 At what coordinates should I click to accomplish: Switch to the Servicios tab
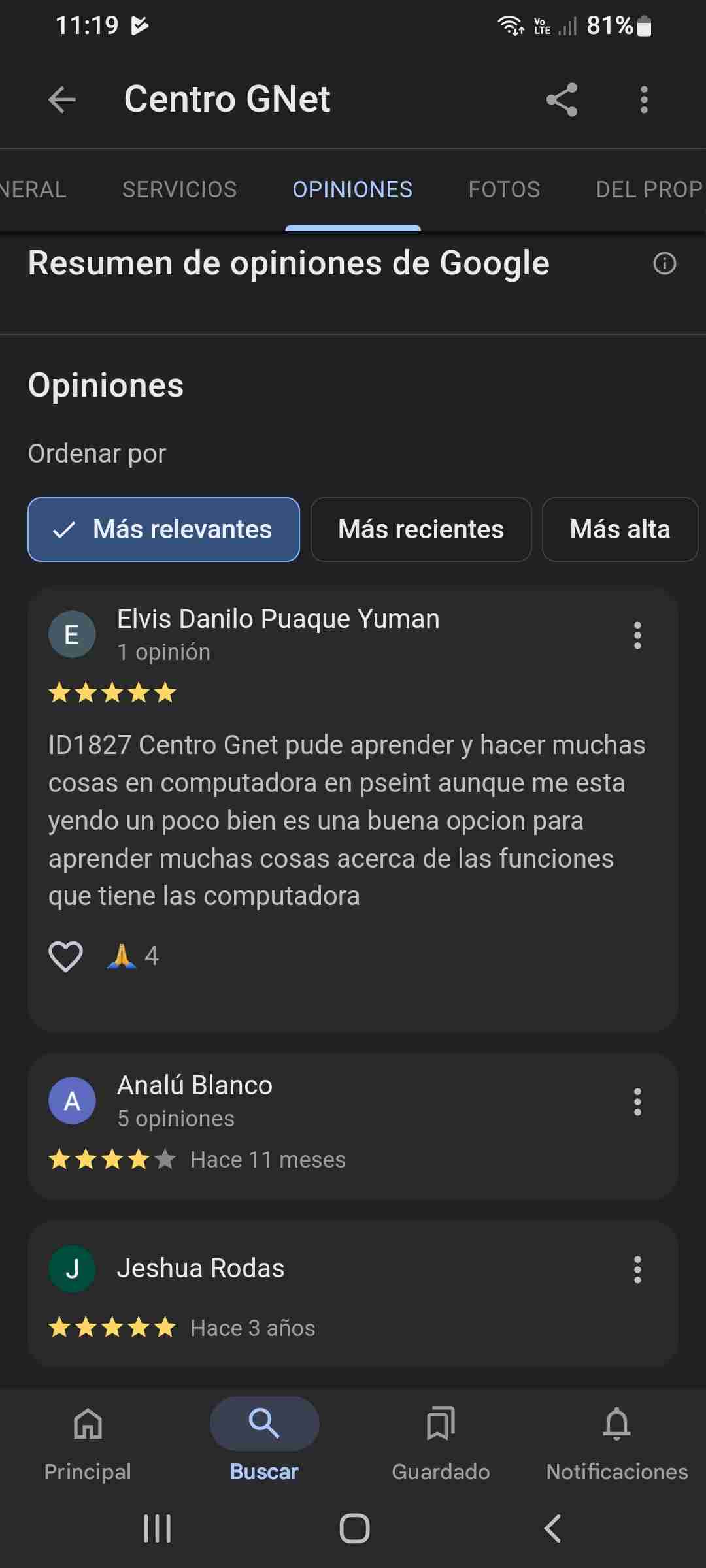(x=179, y=189)
